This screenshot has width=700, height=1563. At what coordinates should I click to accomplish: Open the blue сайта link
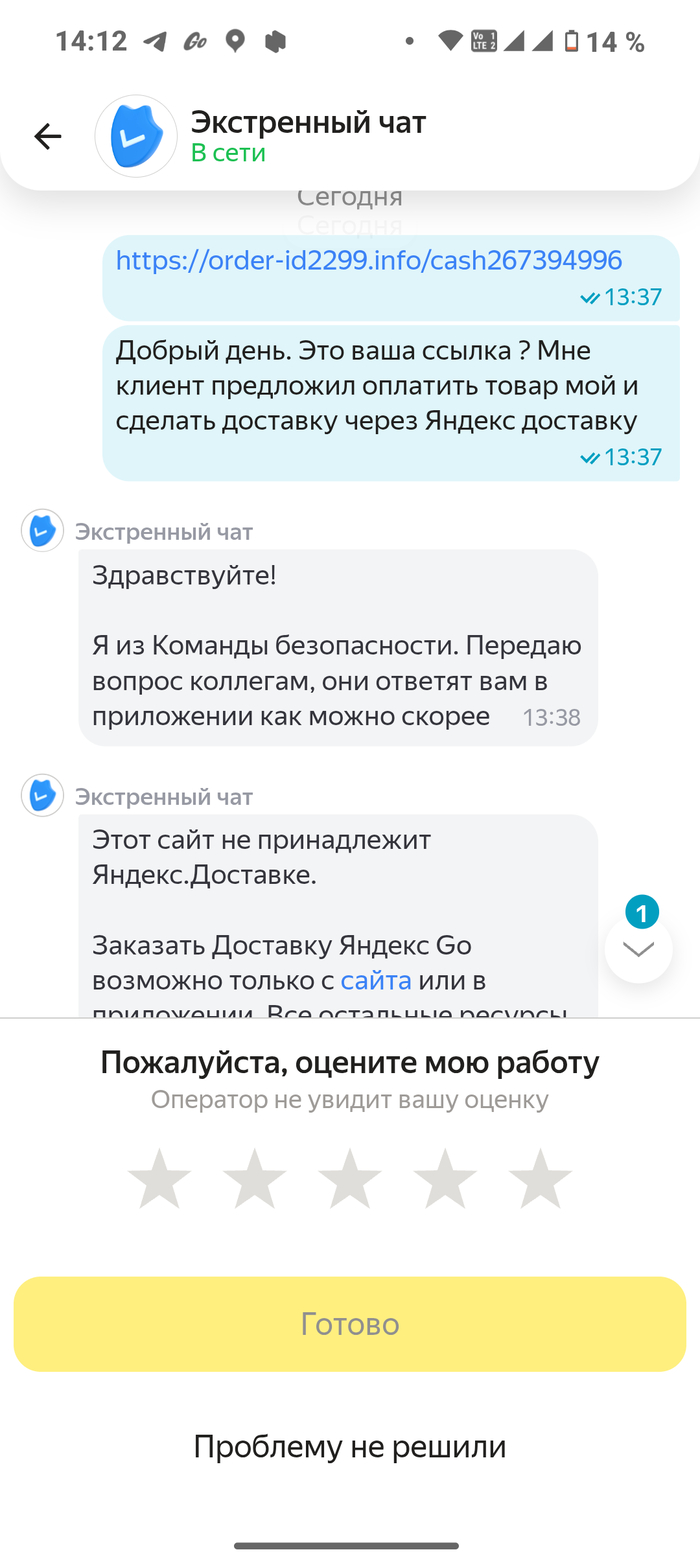(x=376, y=980)
